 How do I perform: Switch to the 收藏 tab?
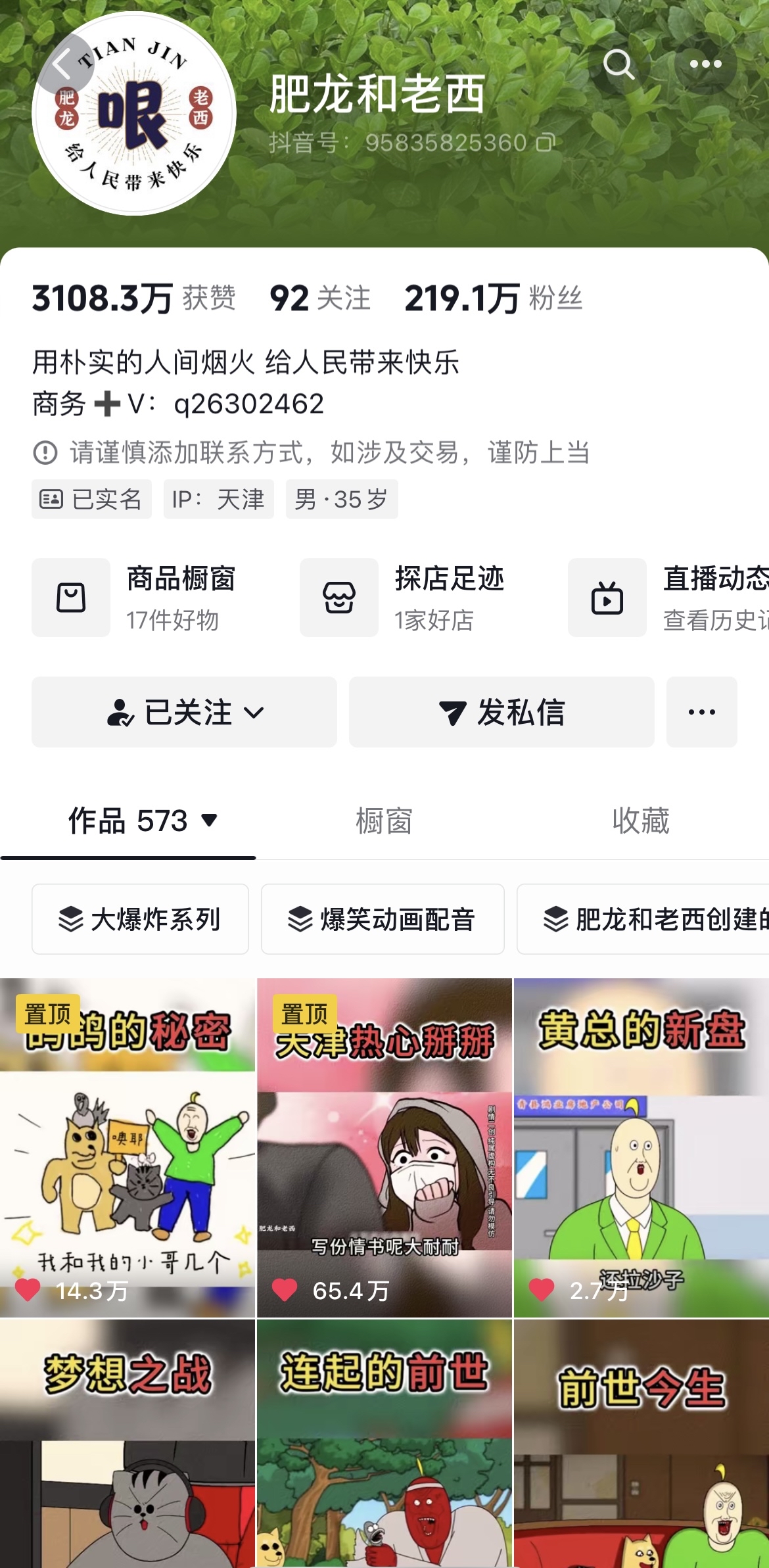(640, 820)
